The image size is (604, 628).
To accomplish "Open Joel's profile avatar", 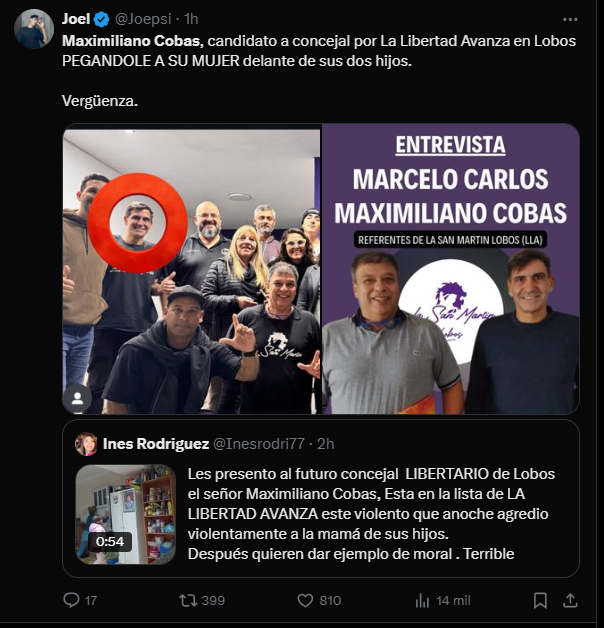I will coord(33,29).
